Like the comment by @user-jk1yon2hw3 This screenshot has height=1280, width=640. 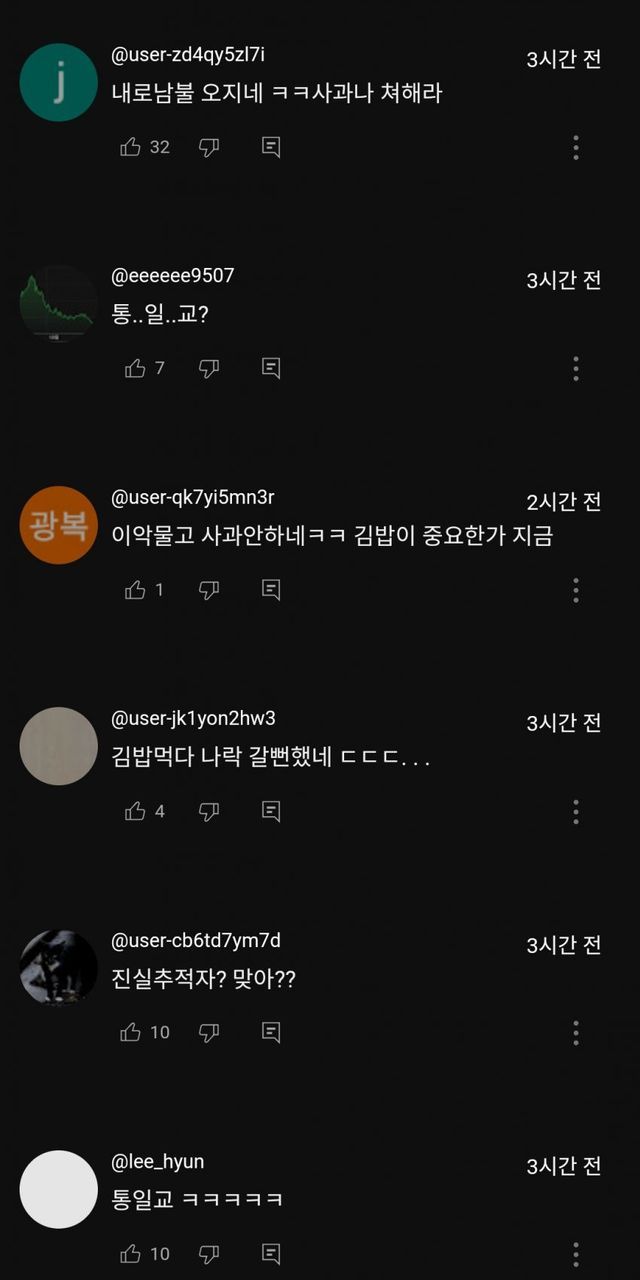(135, 811)
